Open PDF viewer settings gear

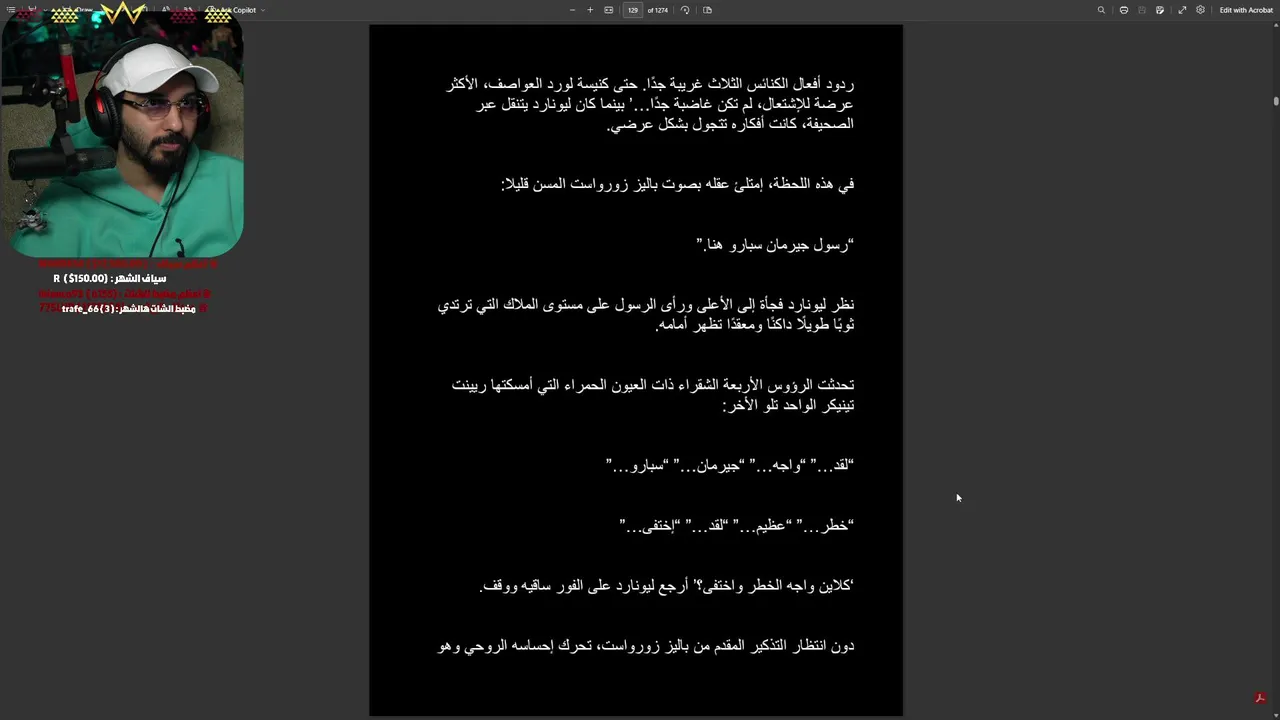1200,10
